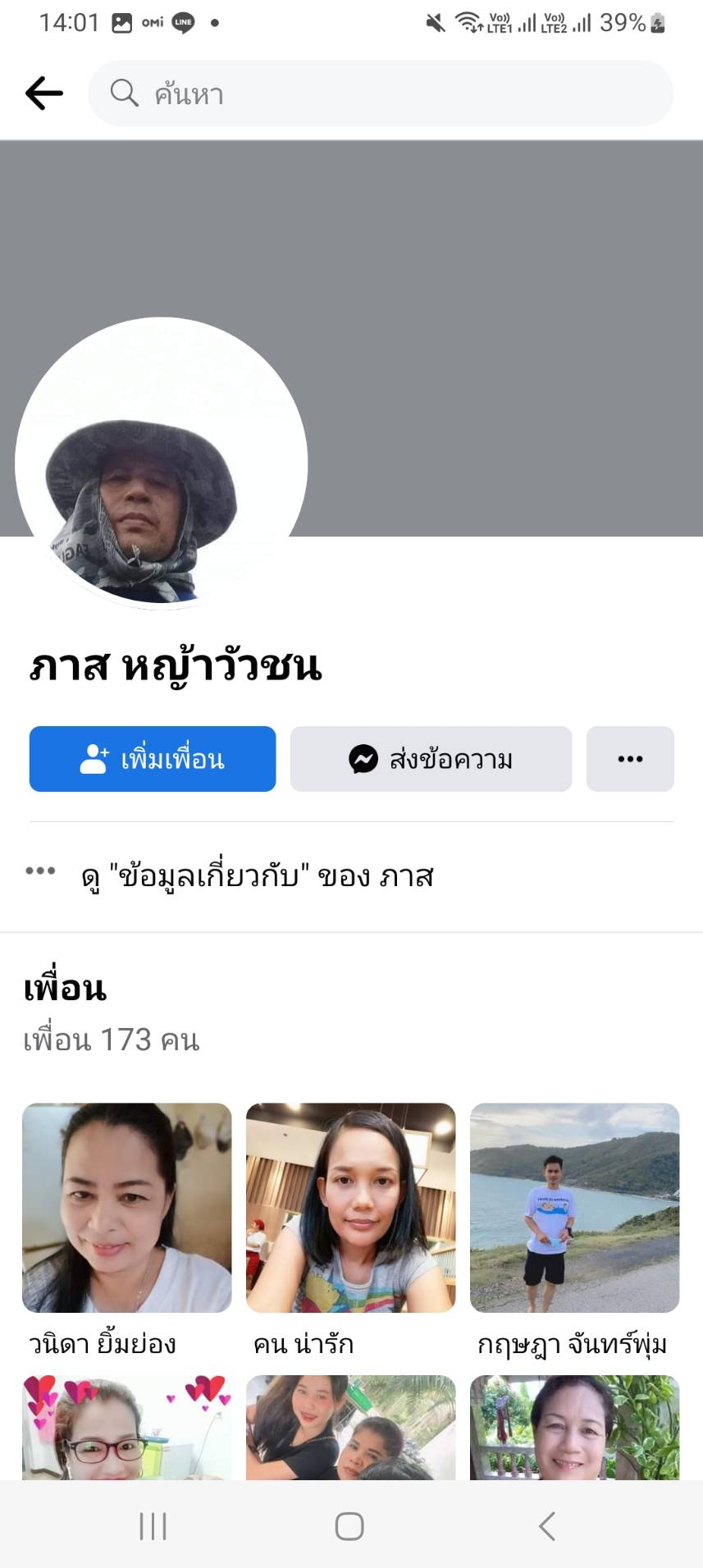Tap ส่งข้อความ to send a message
Viewport: 703px width, 1568px height.
pyautogui.click(x=431, y=759)
